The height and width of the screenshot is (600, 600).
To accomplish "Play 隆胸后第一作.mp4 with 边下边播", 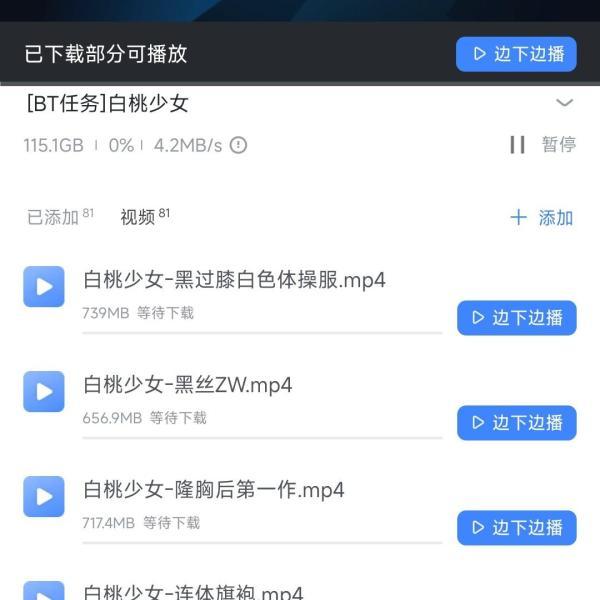I will click(x=516, y=528).
